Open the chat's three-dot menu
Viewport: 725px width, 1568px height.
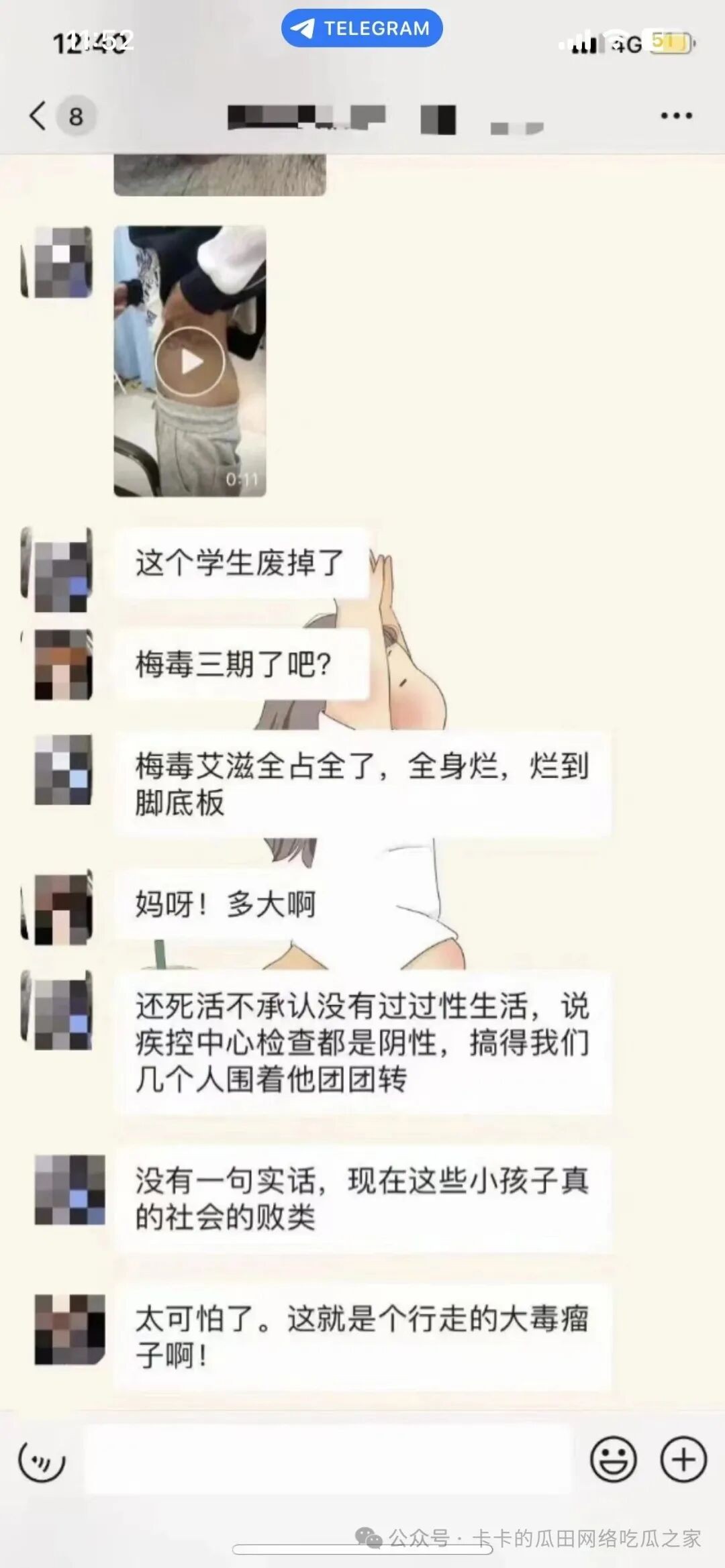click(676, 115)
